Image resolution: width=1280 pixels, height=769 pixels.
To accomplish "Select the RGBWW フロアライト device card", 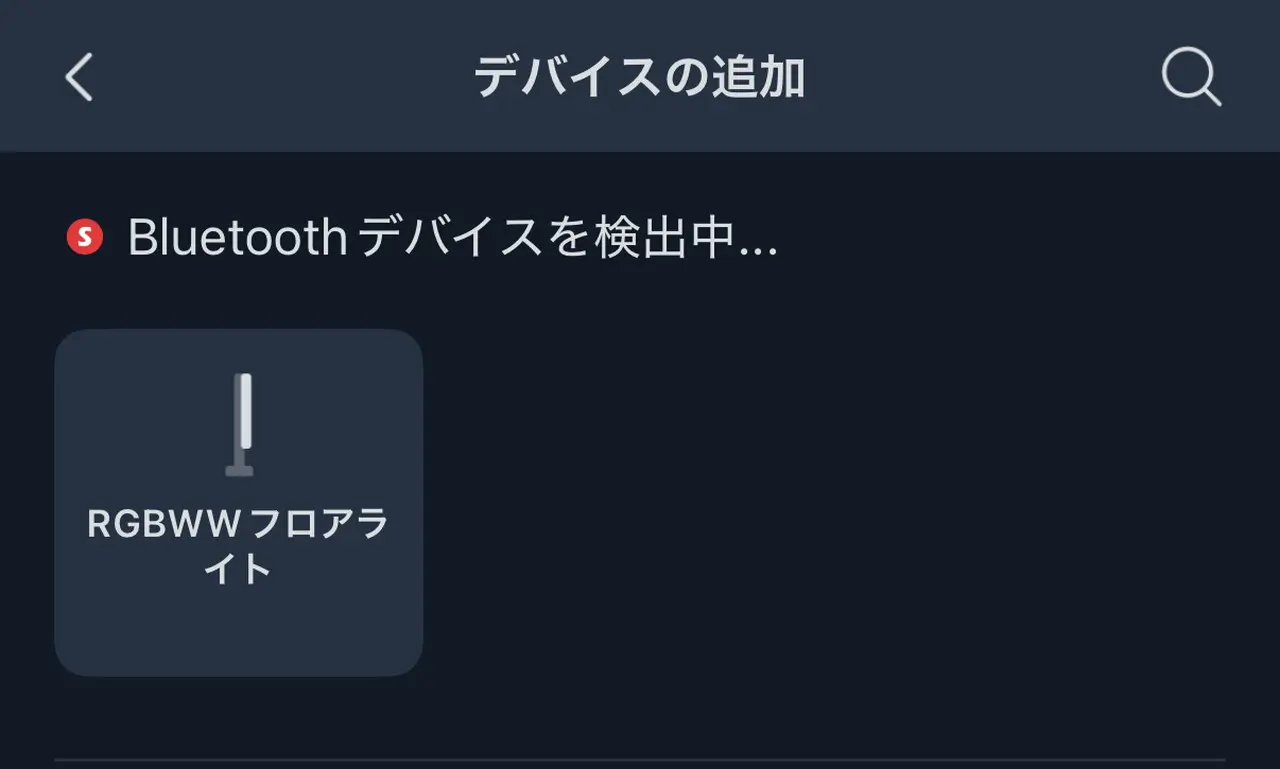I will 239,502.
